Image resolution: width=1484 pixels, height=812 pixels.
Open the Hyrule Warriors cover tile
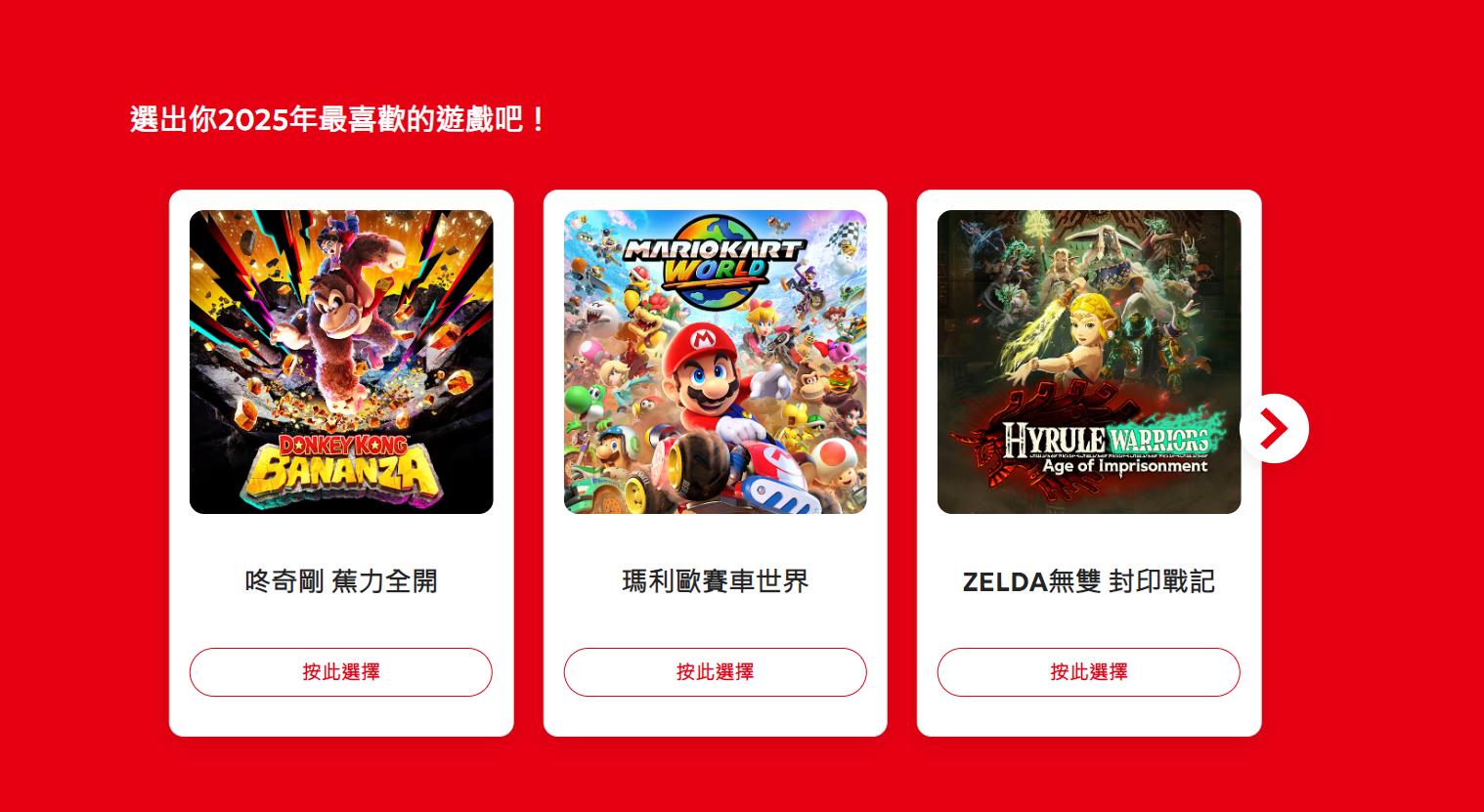click(x=1088, y=362)
